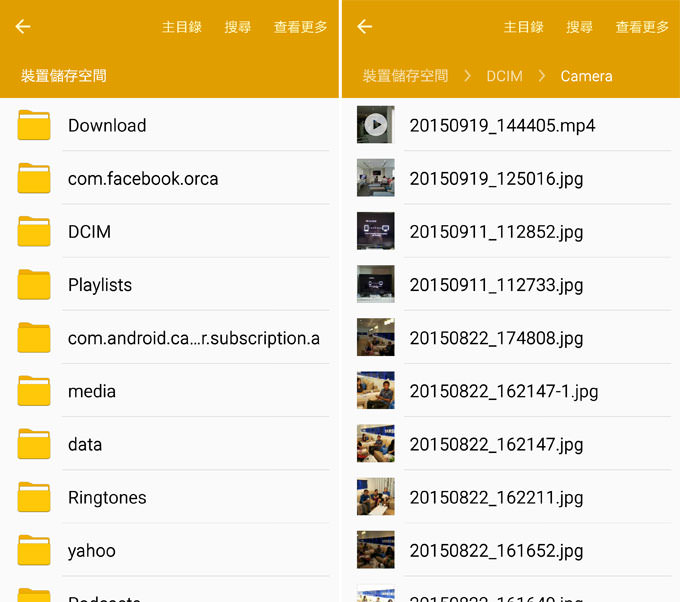Screen dimensions: 680x602
Task: Open 查看更多 on the Camera folder screen
Action: (642, 27)
